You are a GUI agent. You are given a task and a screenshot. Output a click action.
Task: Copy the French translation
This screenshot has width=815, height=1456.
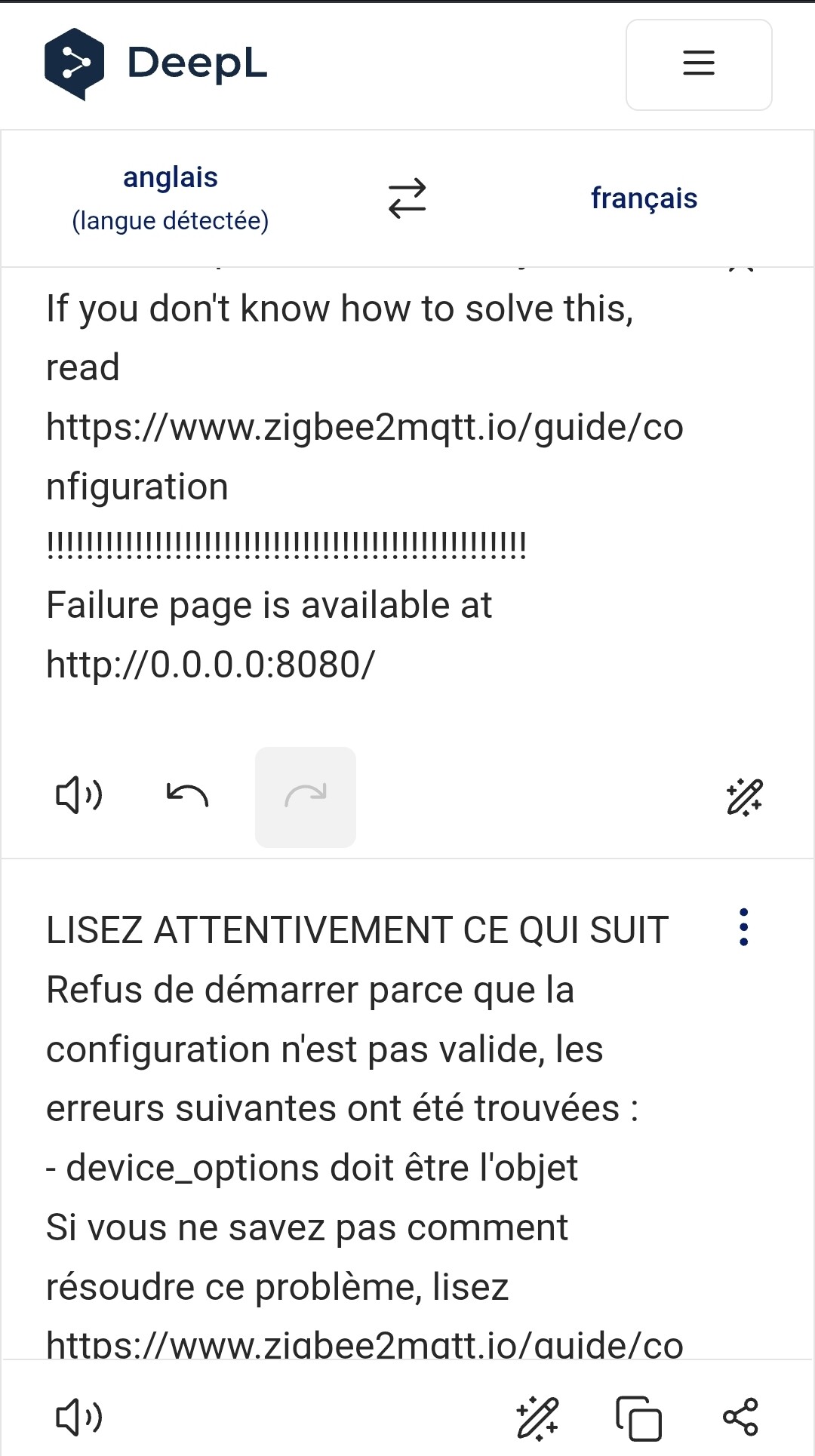pyautogui.click(x=638, y=1418)
